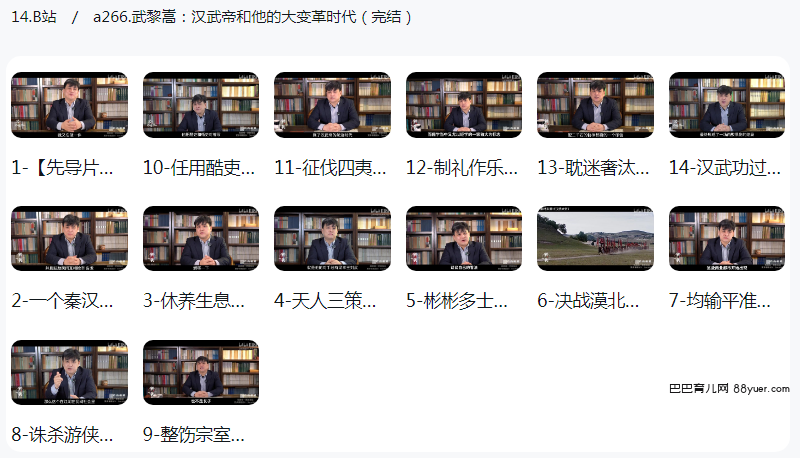
Task: Select video 12-制礼作乐
Action: click(x=464, y=104)
